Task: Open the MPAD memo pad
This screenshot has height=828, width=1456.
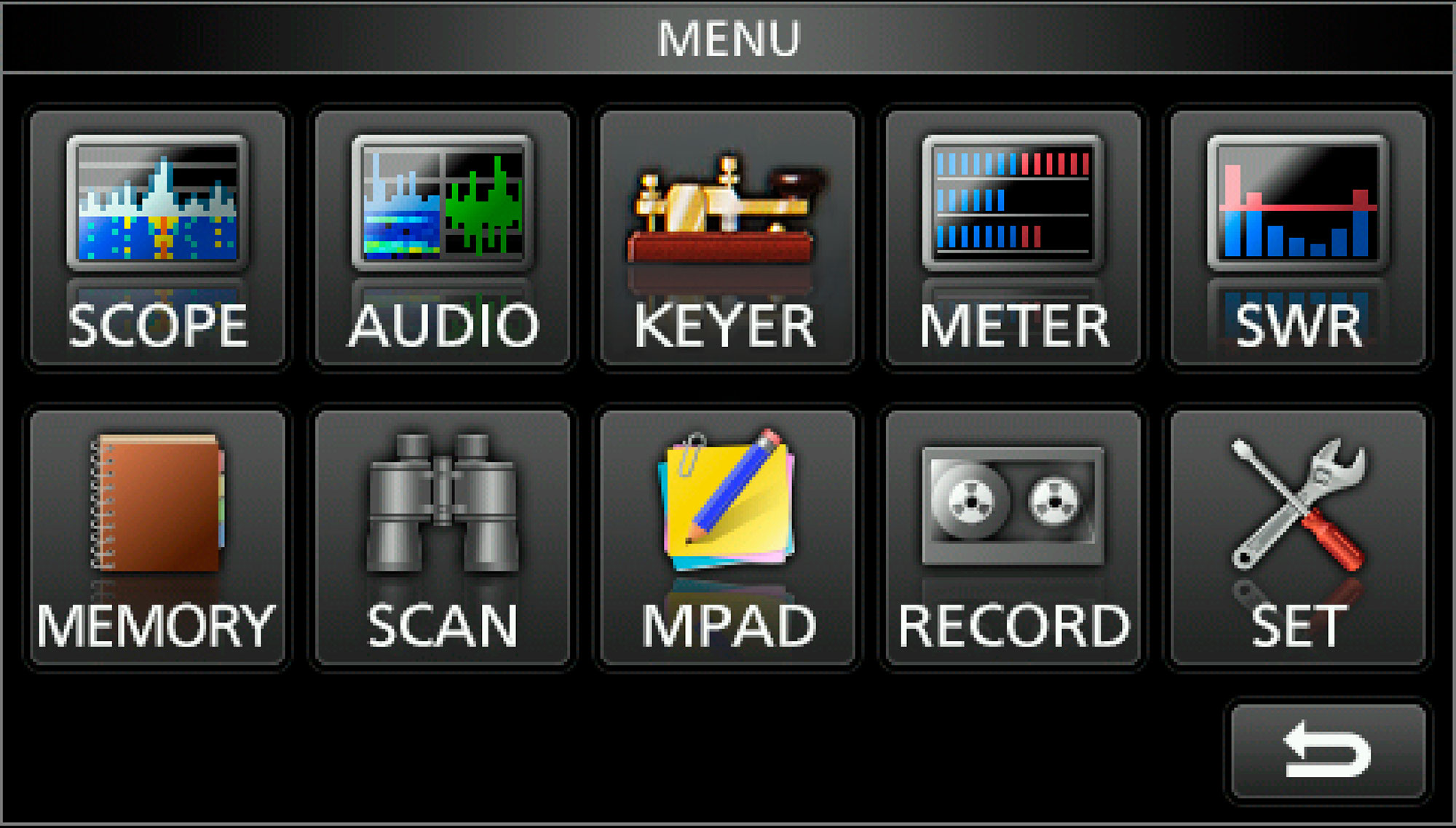Action: click(x=727, y=538)
